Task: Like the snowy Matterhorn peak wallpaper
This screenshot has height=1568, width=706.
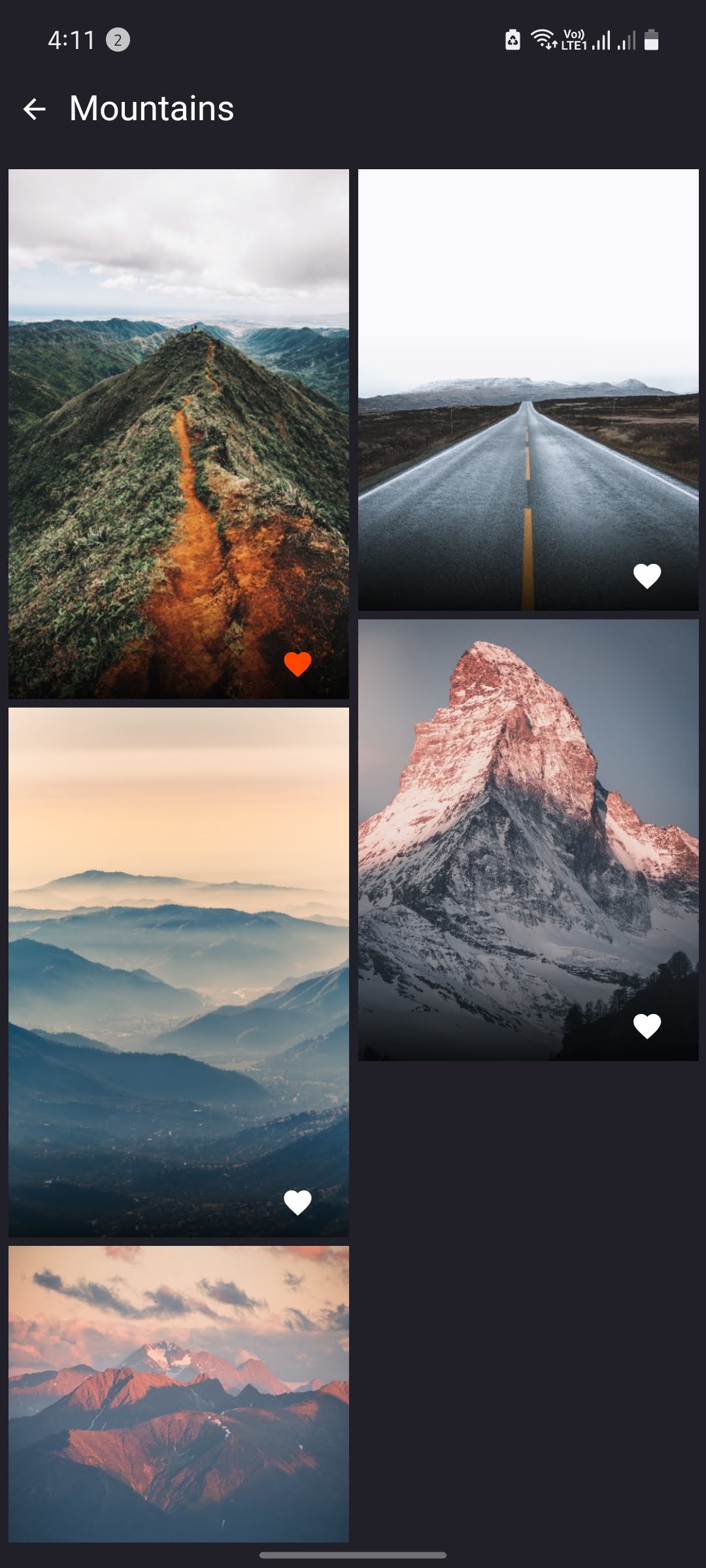Action: click(647, 1026)
